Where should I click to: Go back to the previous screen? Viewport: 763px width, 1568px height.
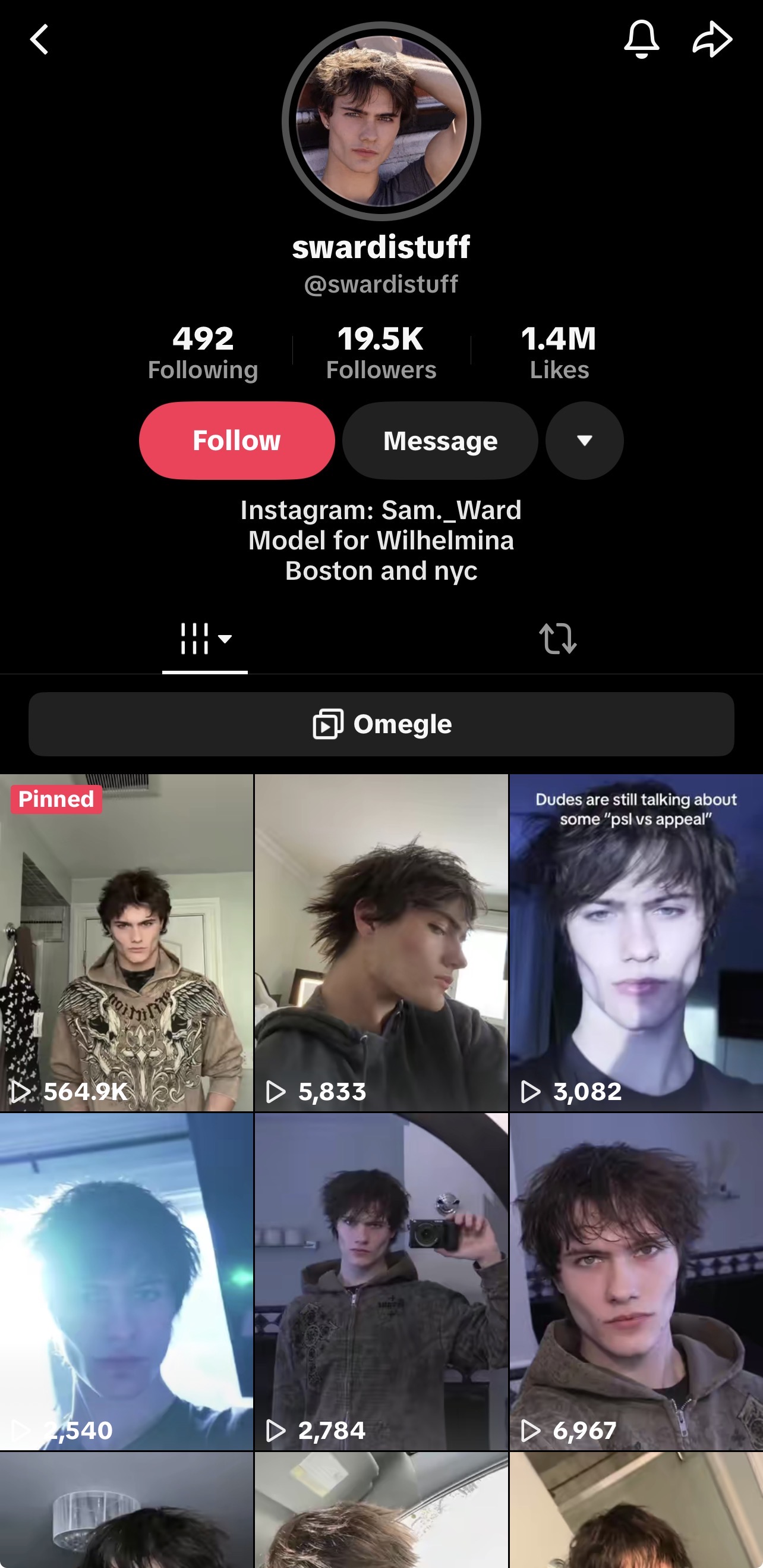coord(40,40)
